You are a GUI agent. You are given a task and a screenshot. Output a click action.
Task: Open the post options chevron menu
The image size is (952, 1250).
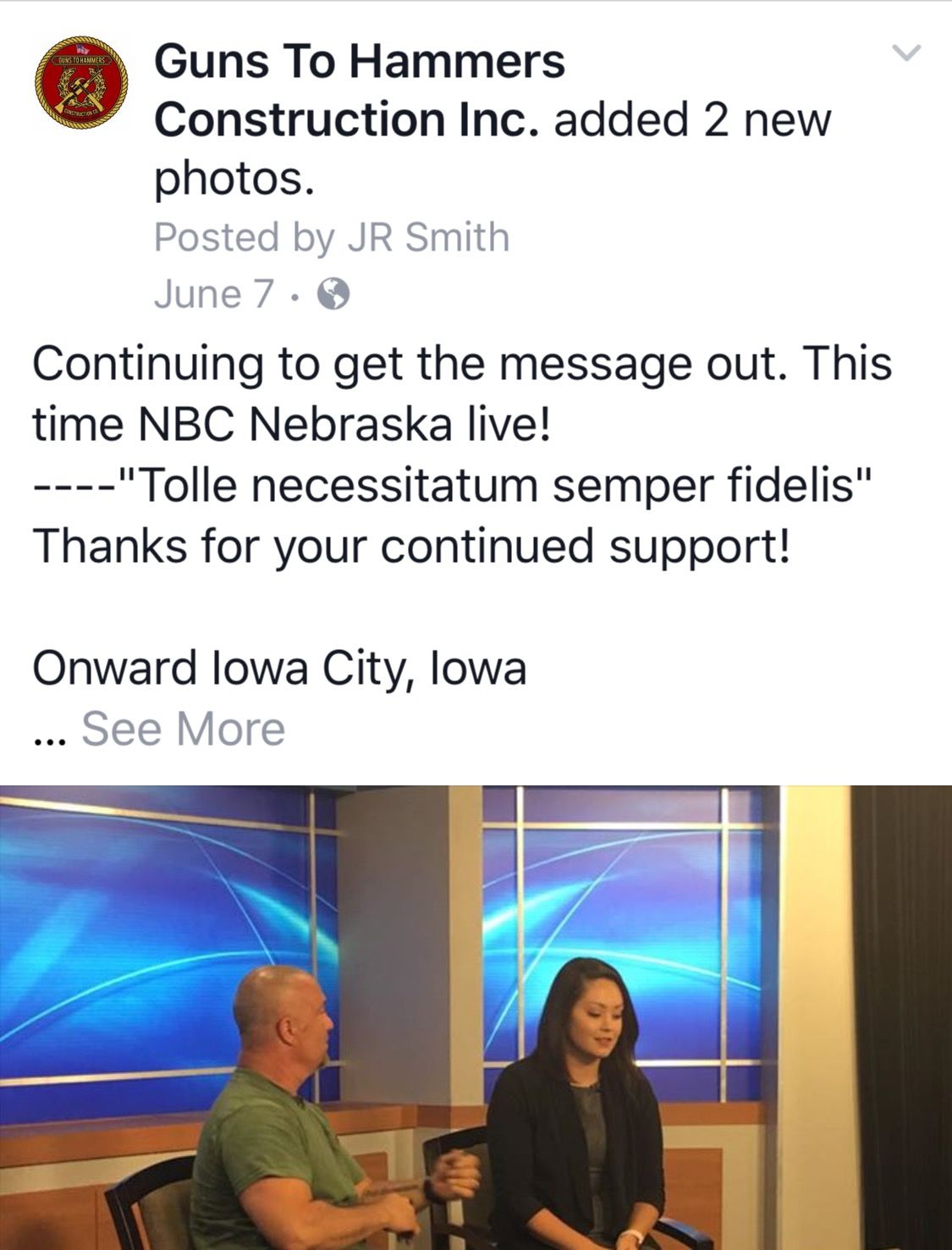906,53
